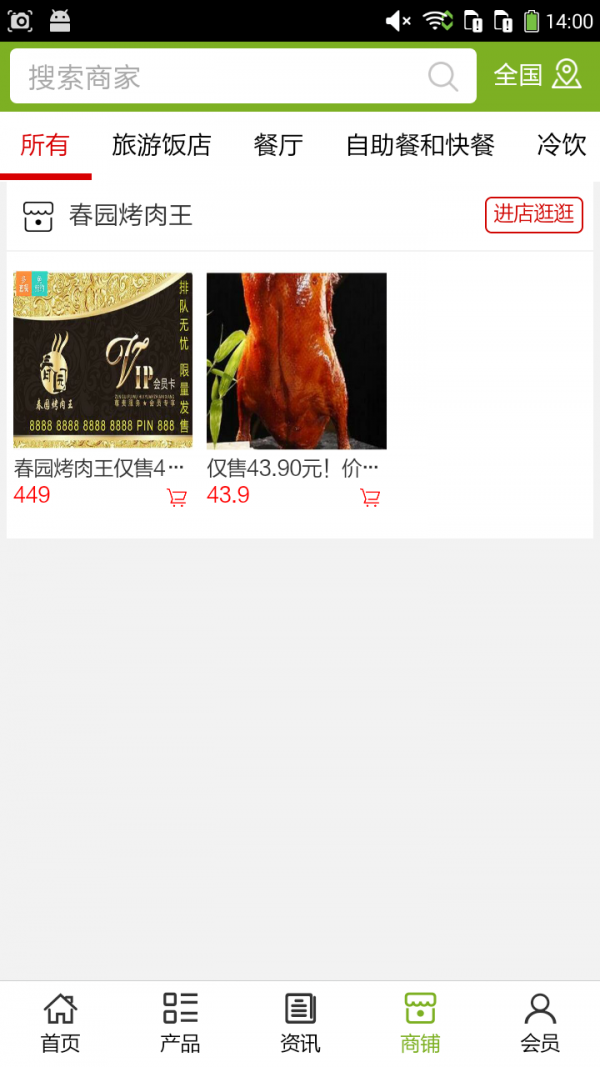Open the 会员 member tab

click(x=540, y=1023)
